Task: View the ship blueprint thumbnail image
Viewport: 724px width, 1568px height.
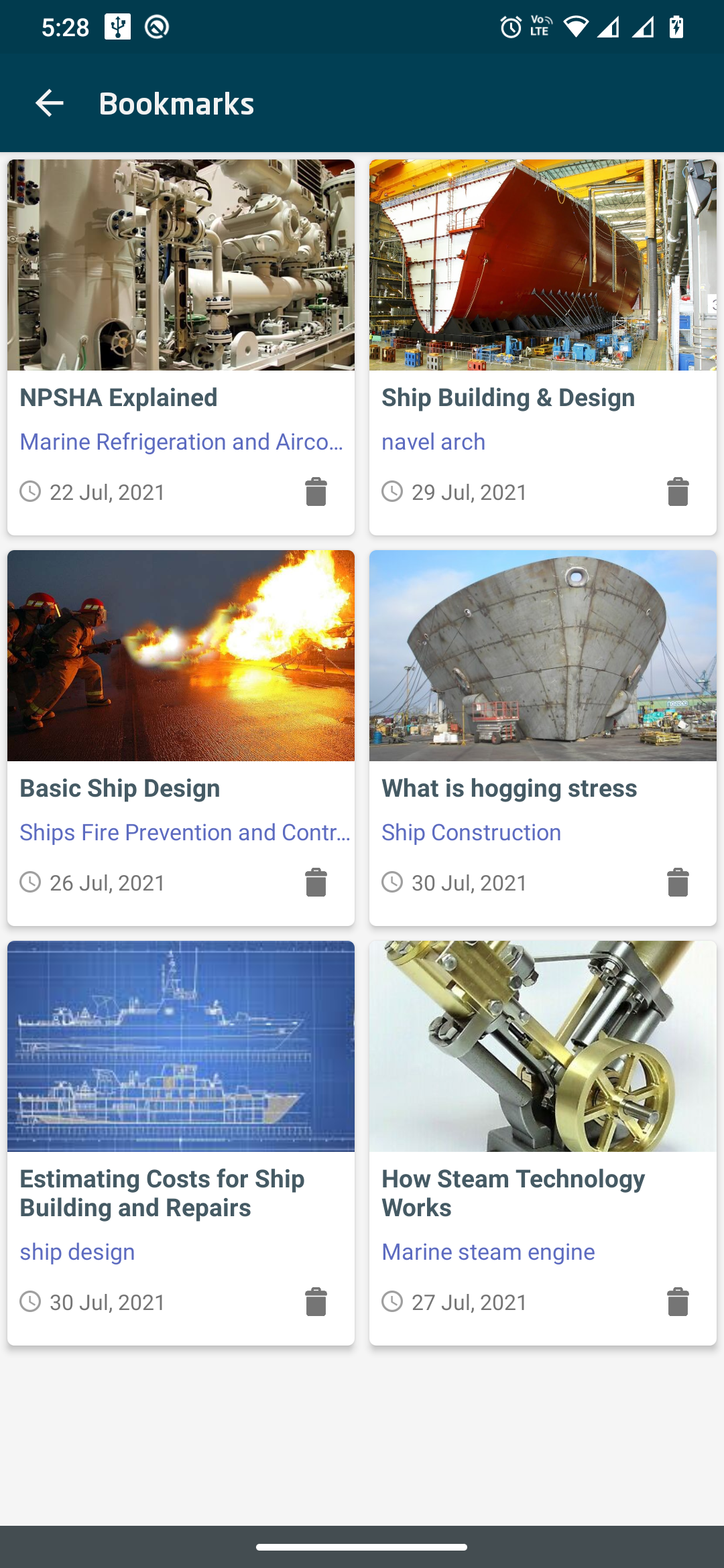Action: click(x=181, y=1045)
